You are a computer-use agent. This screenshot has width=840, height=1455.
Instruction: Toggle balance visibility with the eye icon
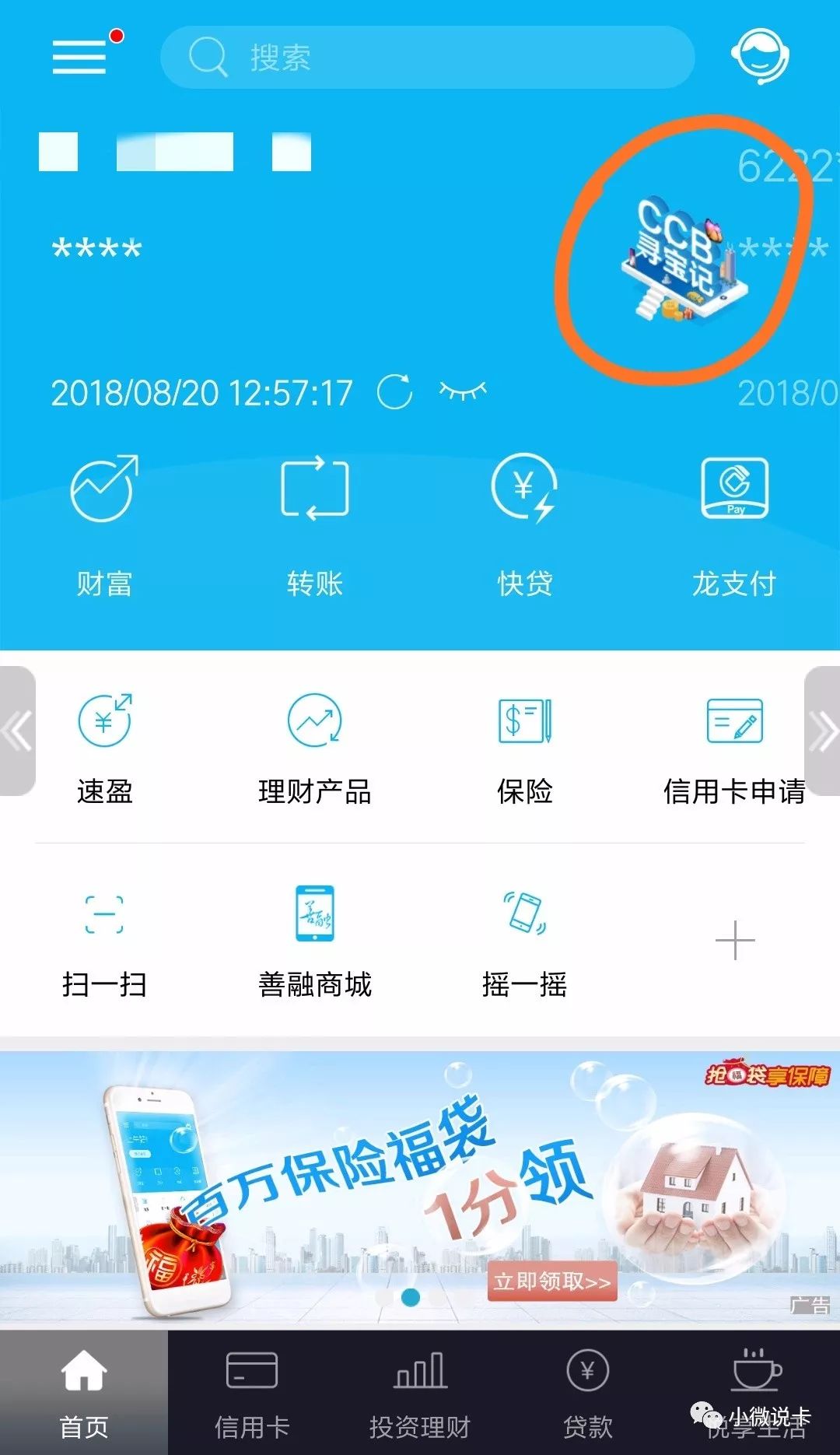click(463, 390)
